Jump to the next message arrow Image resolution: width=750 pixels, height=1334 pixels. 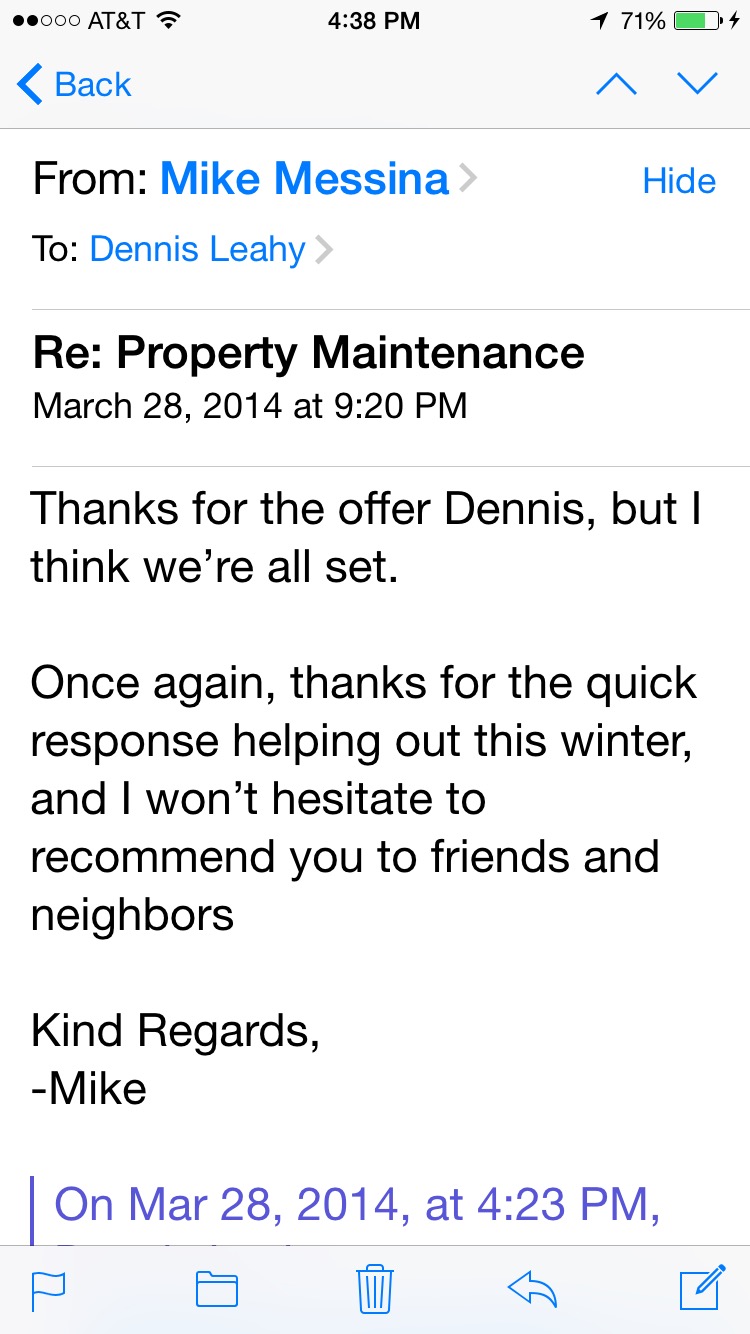pos(697,84)
